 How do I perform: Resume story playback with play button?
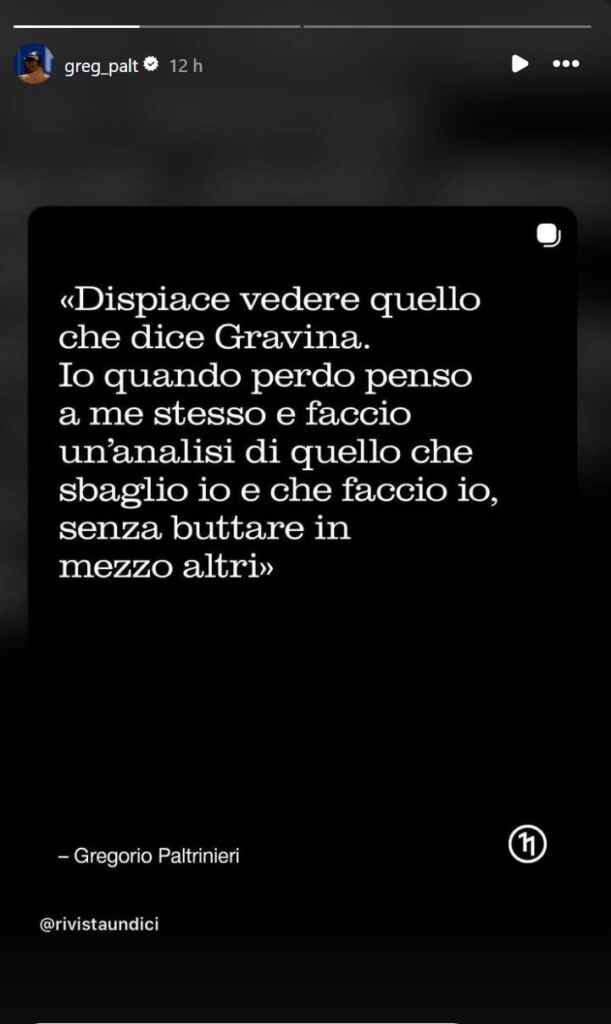[x=519, y=64]
